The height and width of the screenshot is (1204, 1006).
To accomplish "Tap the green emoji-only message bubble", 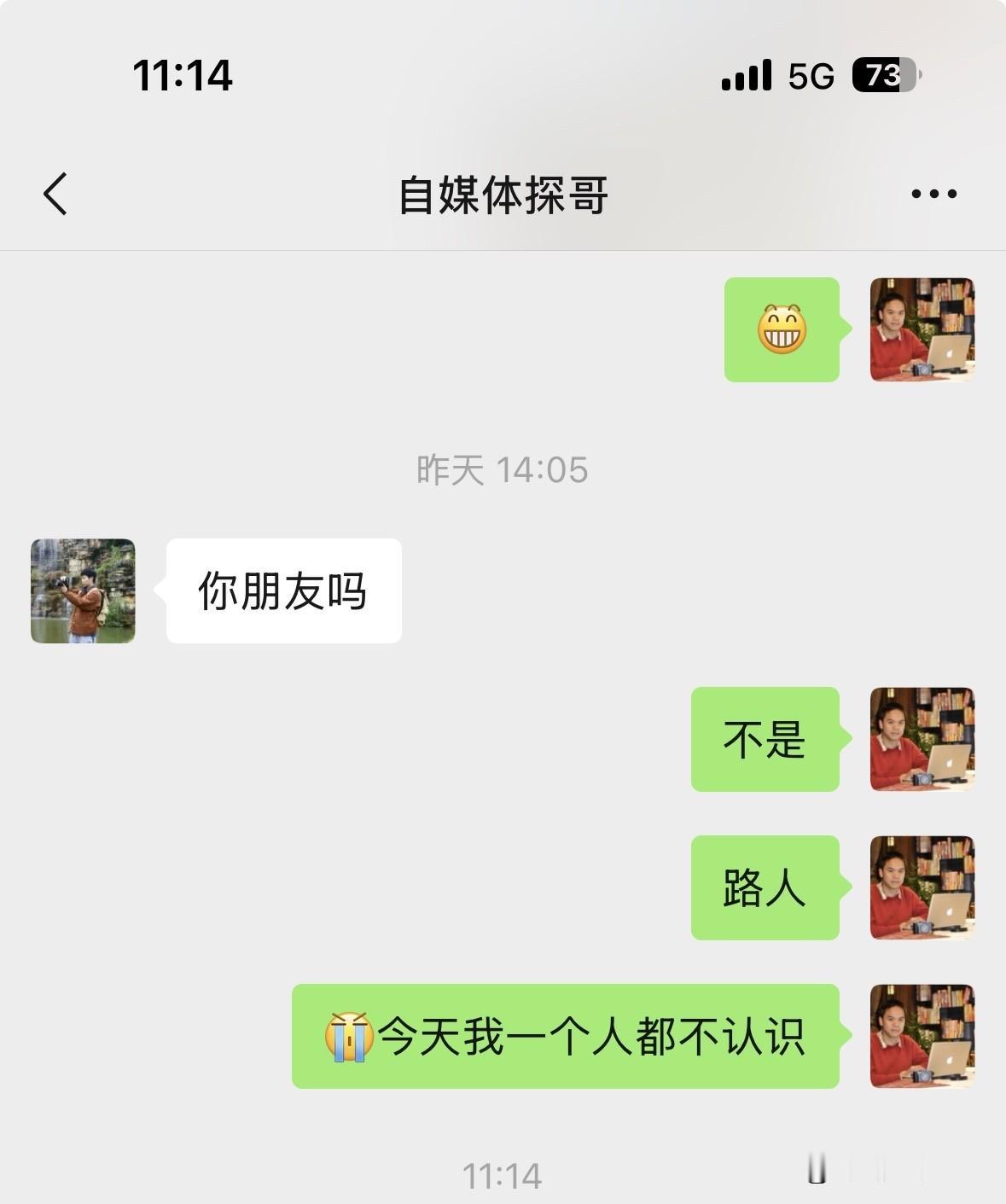I will tap(781, 331).
